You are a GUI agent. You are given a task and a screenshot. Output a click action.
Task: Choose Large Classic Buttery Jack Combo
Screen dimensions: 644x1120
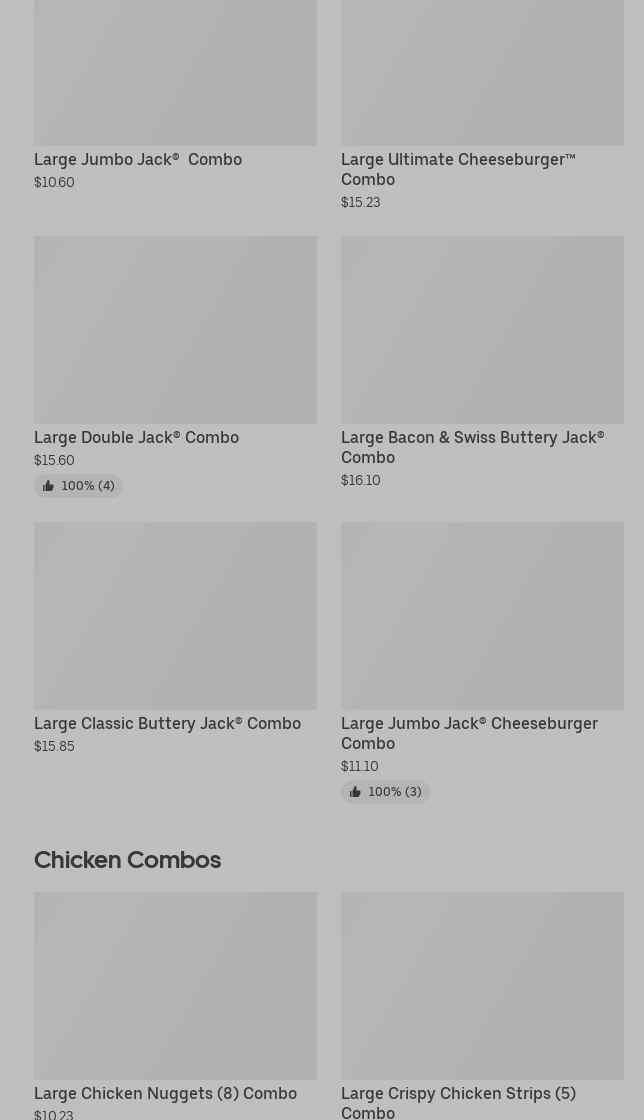click(x=175, y=616)
